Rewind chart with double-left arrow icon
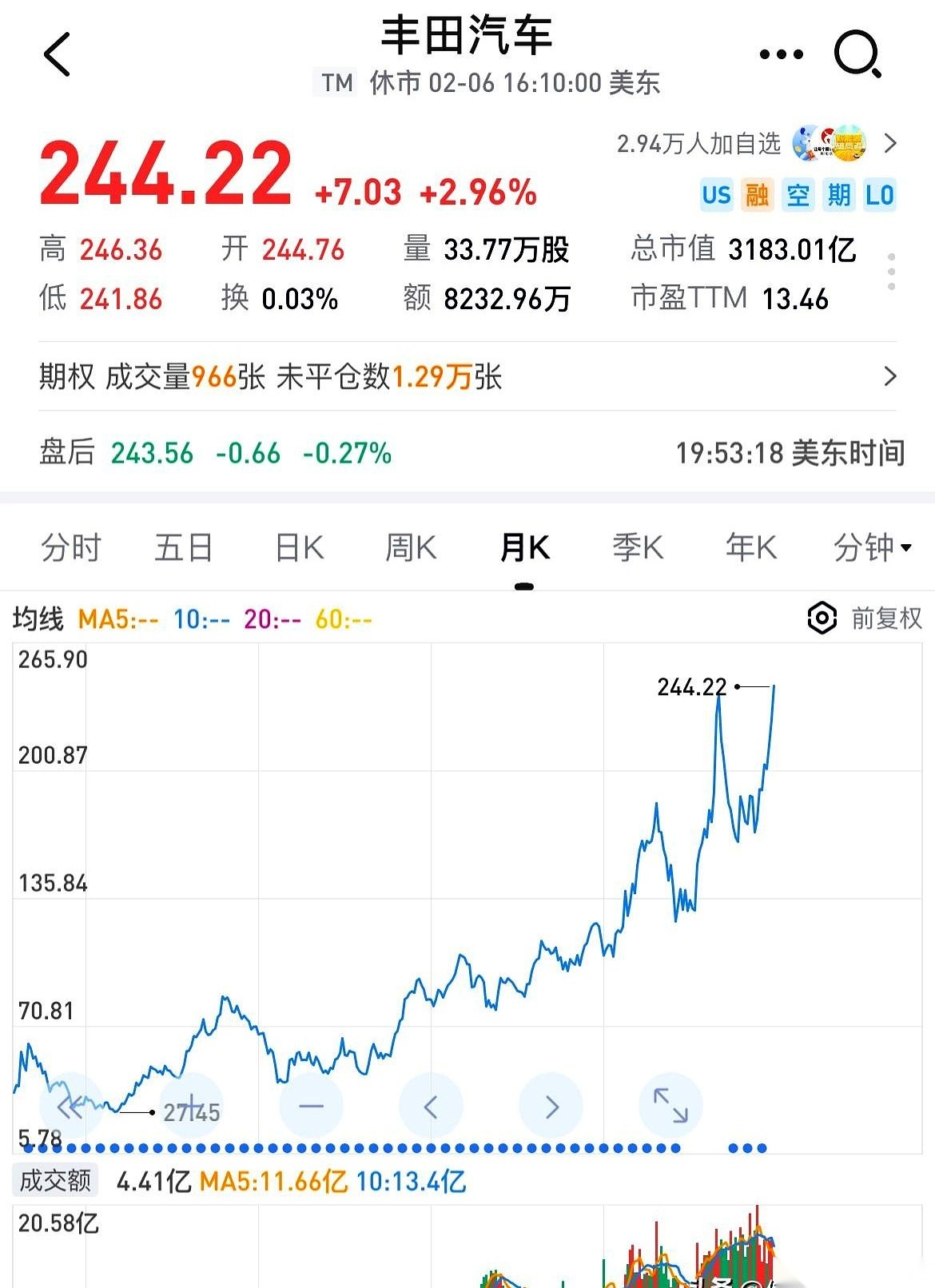 [x=72, y=1107]
